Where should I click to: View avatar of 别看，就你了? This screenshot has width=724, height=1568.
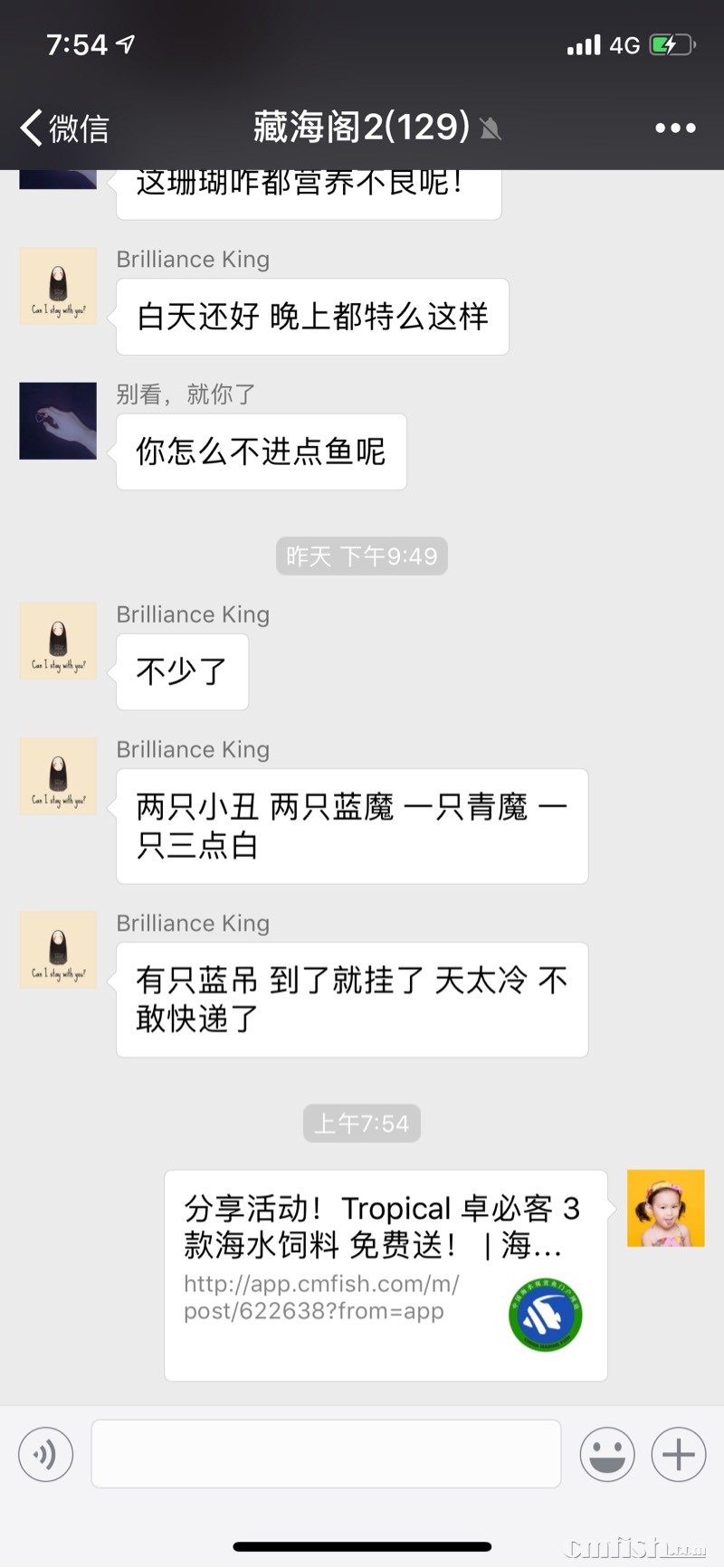[58, 421]
